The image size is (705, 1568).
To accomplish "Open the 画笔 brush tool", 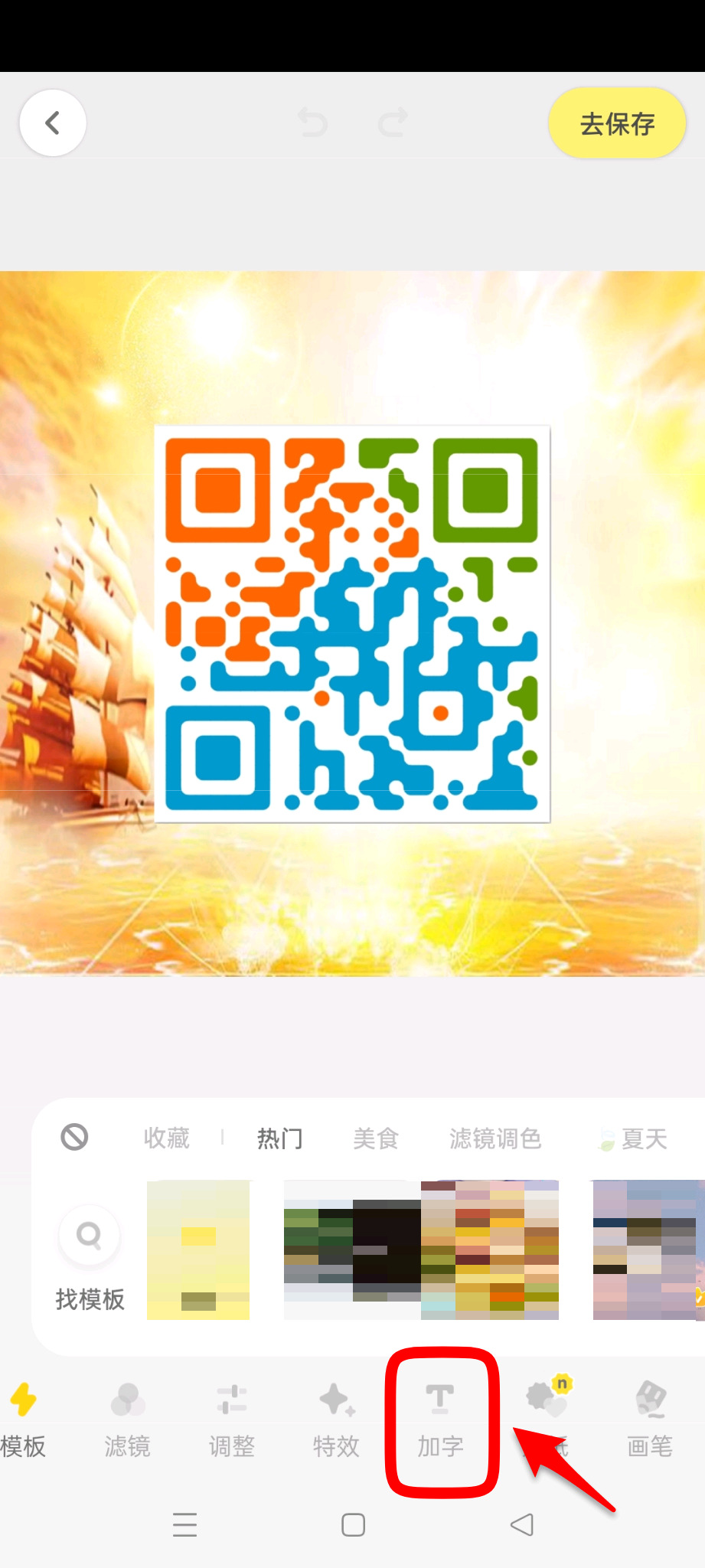I will [x=650, y=1420].
